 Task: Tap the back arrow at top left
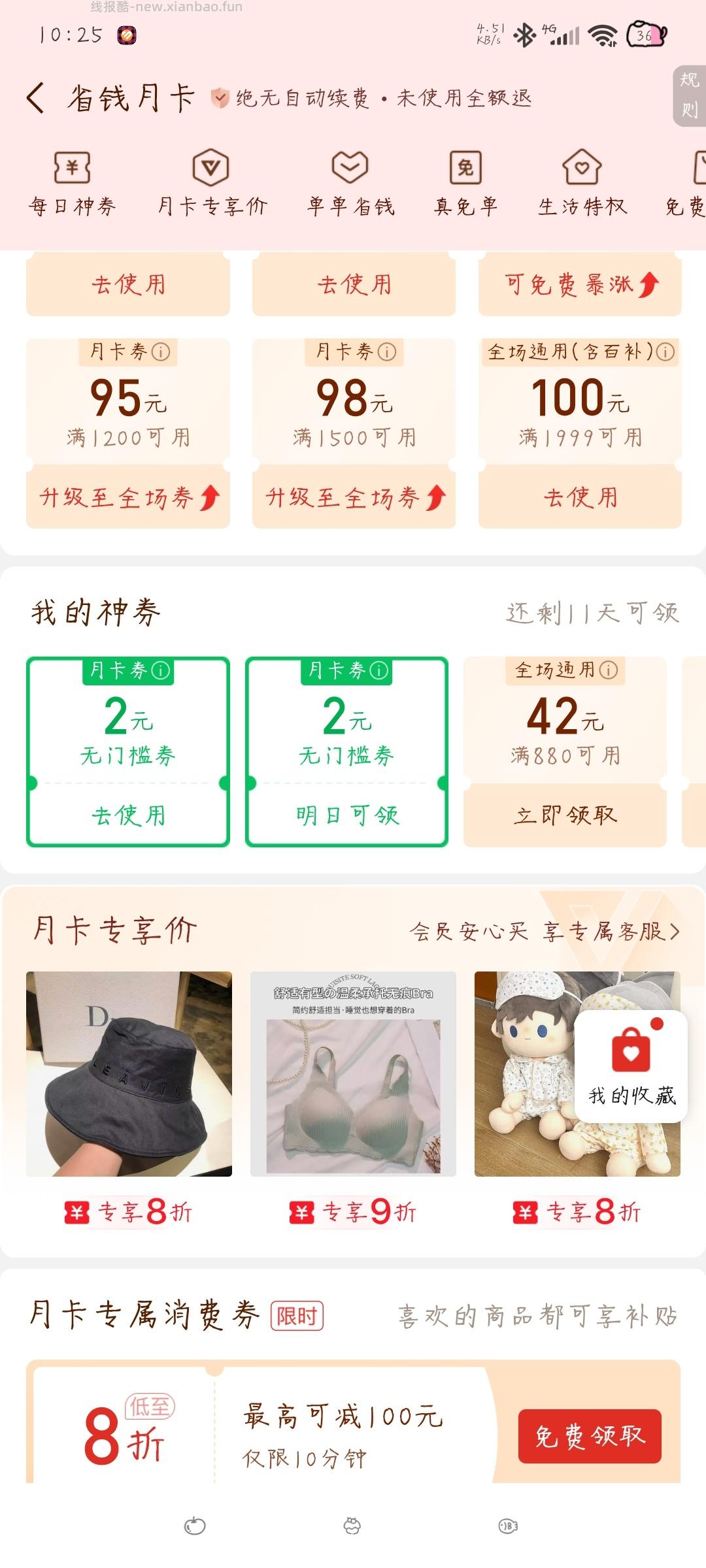pos(34,97)
